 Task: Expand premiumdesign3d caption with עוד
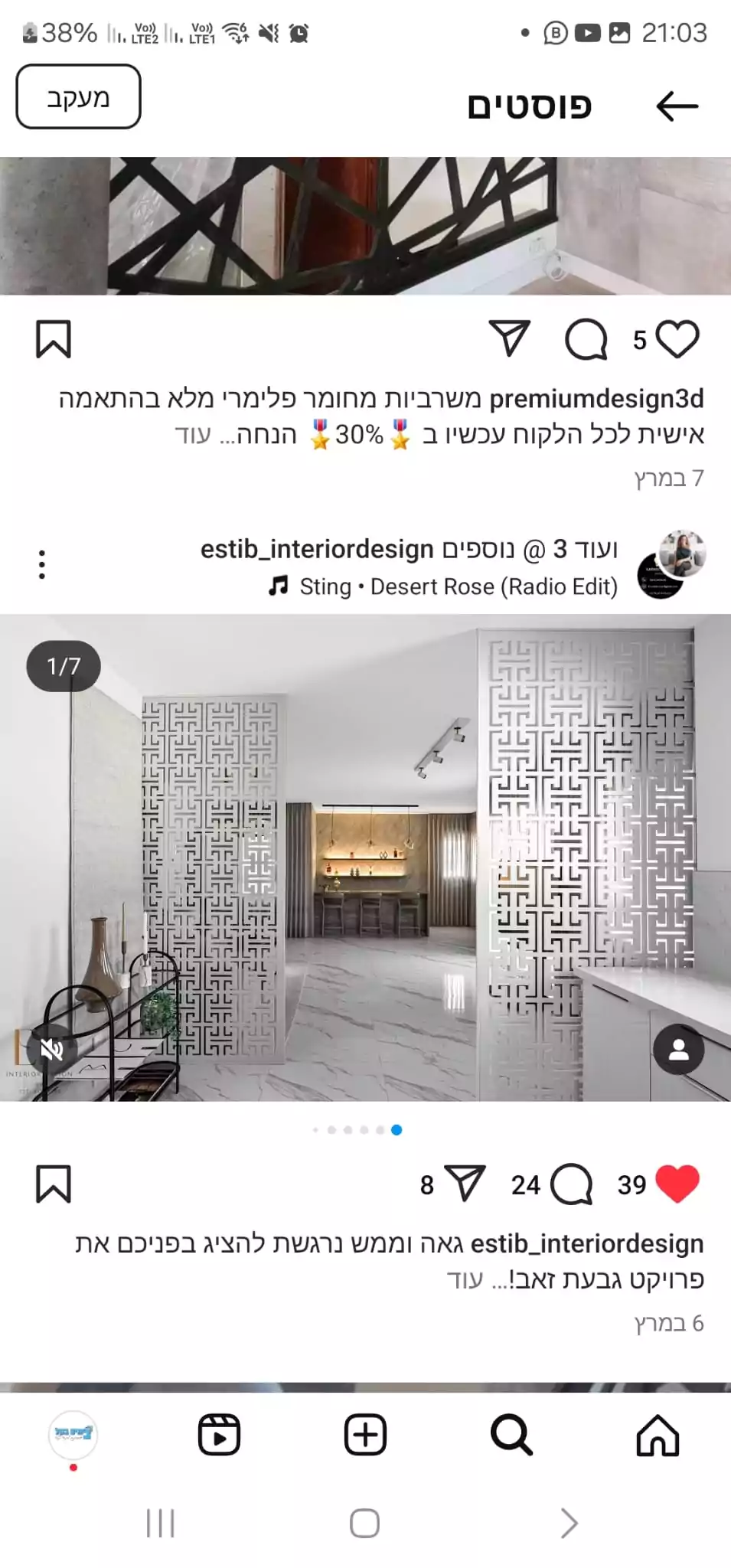tap(193, 435)
